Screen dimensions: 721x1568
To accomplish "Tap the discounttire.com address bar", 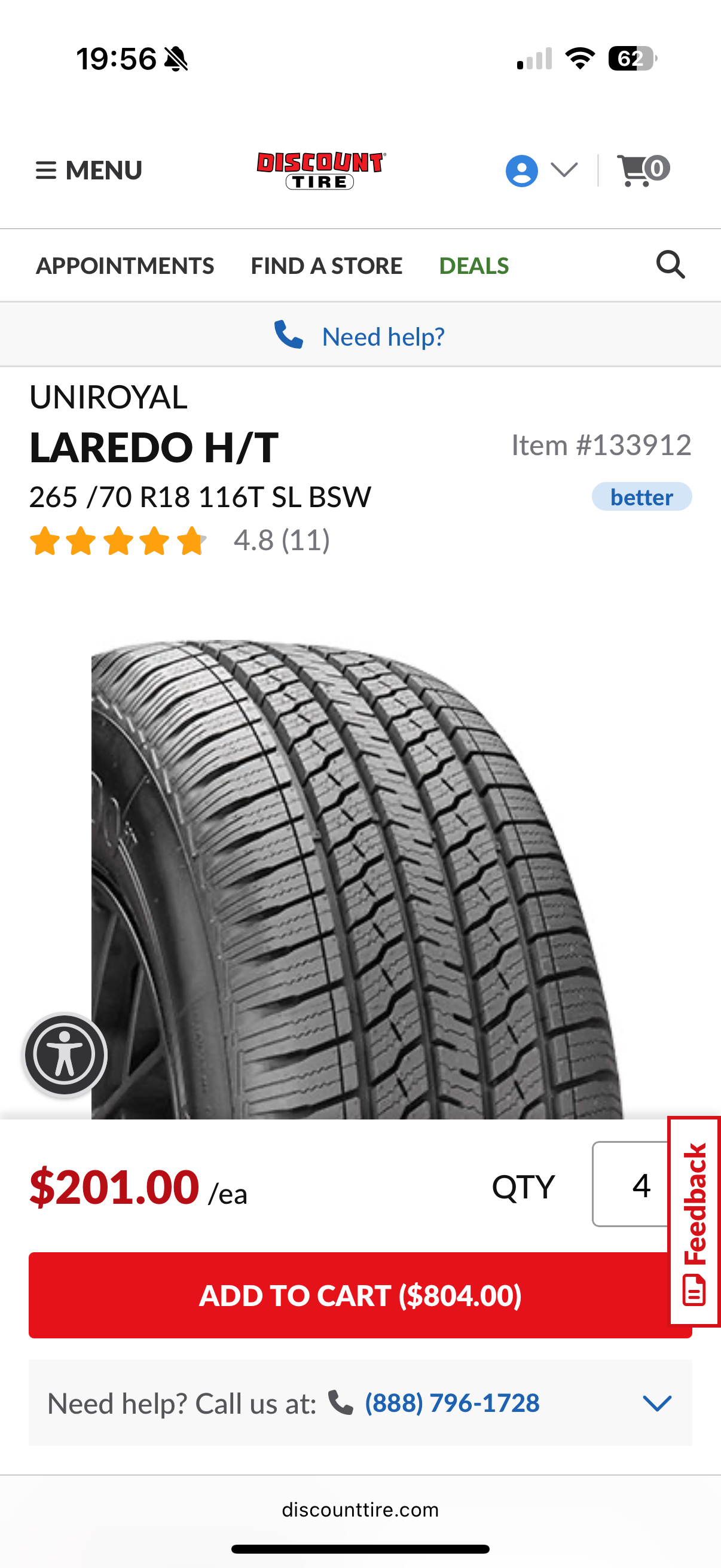I will (x=360, y=1509).
